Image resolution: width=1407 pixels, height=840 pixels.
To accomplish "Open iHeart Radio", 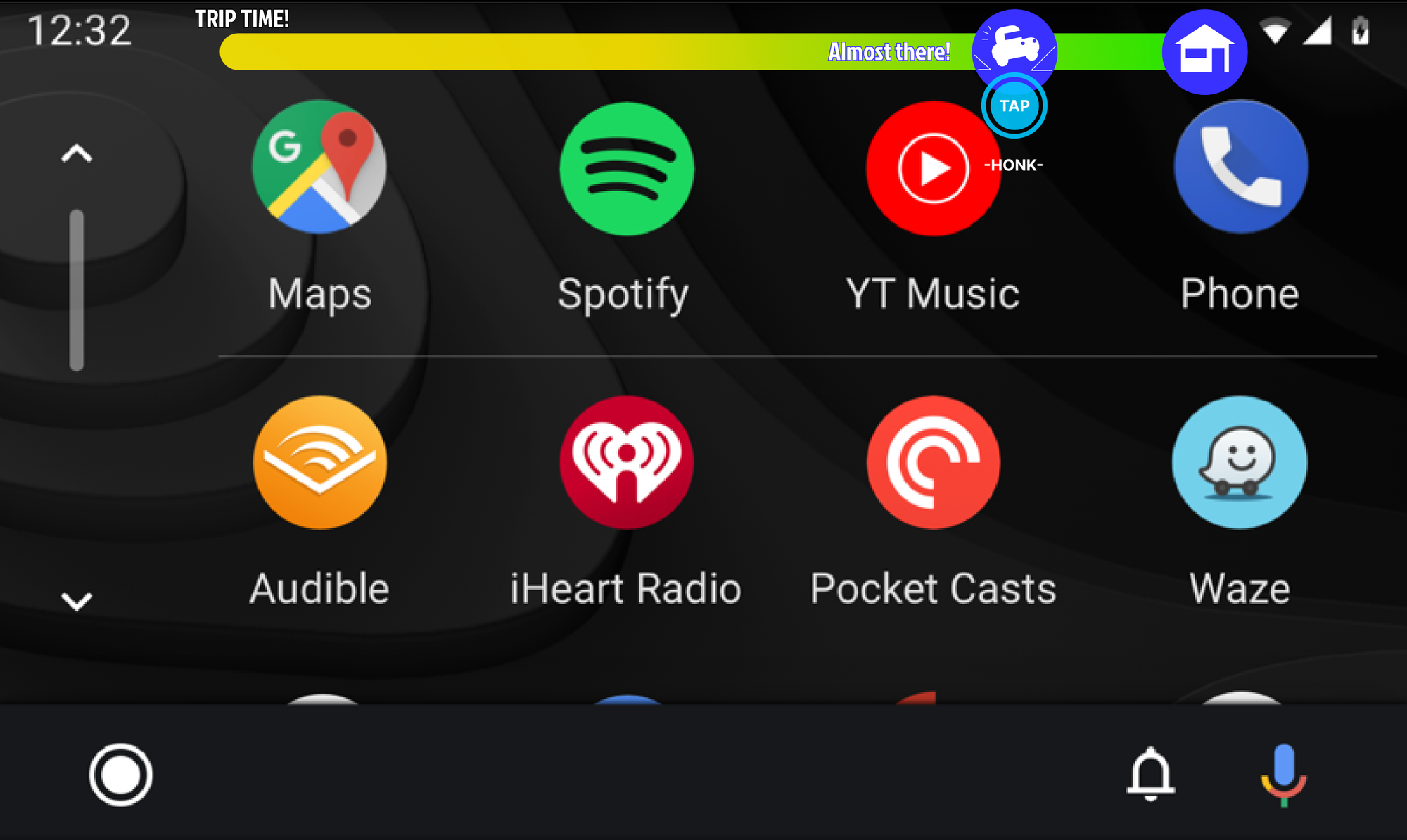I will (626, 462).
